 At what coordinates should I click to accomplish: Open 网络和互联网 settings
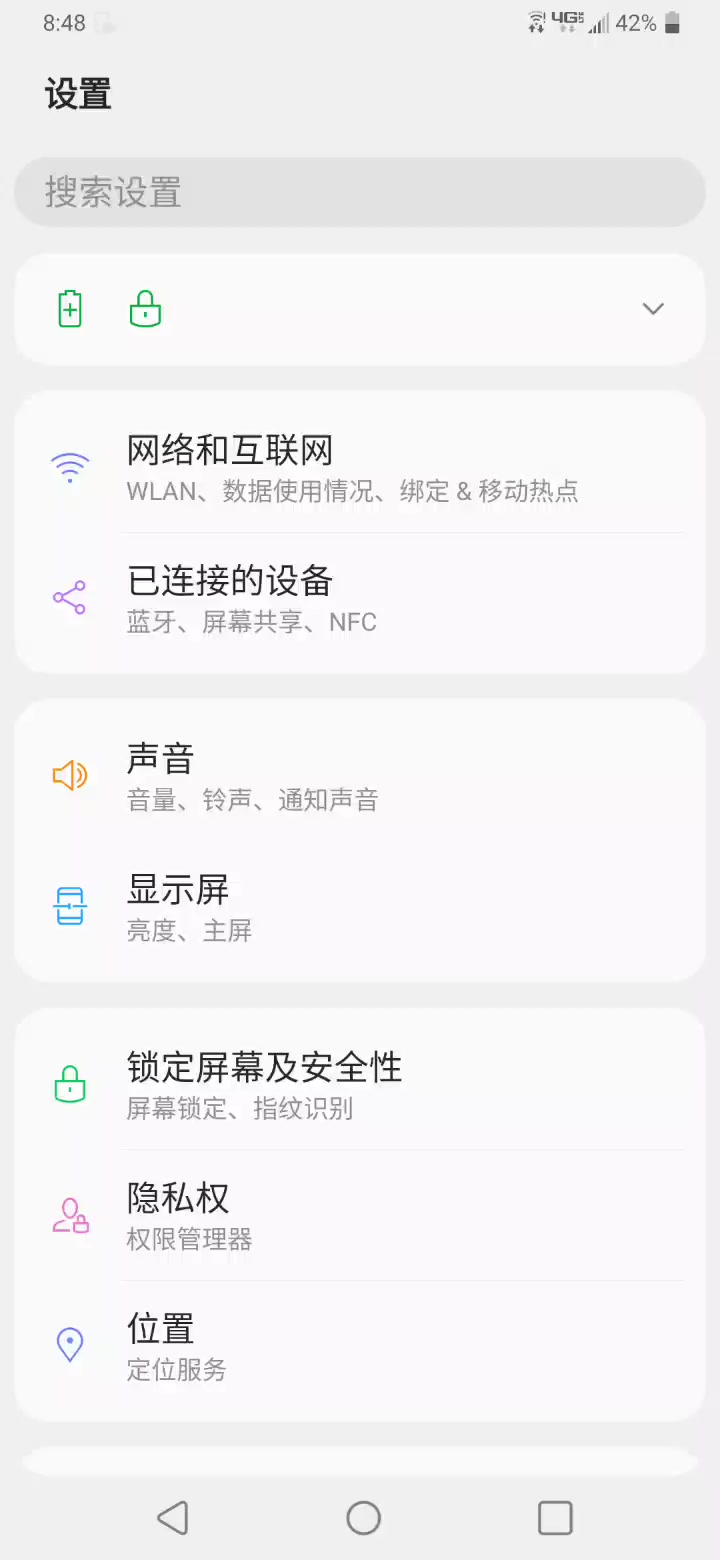pyautogui.click(x=360, y=467)
